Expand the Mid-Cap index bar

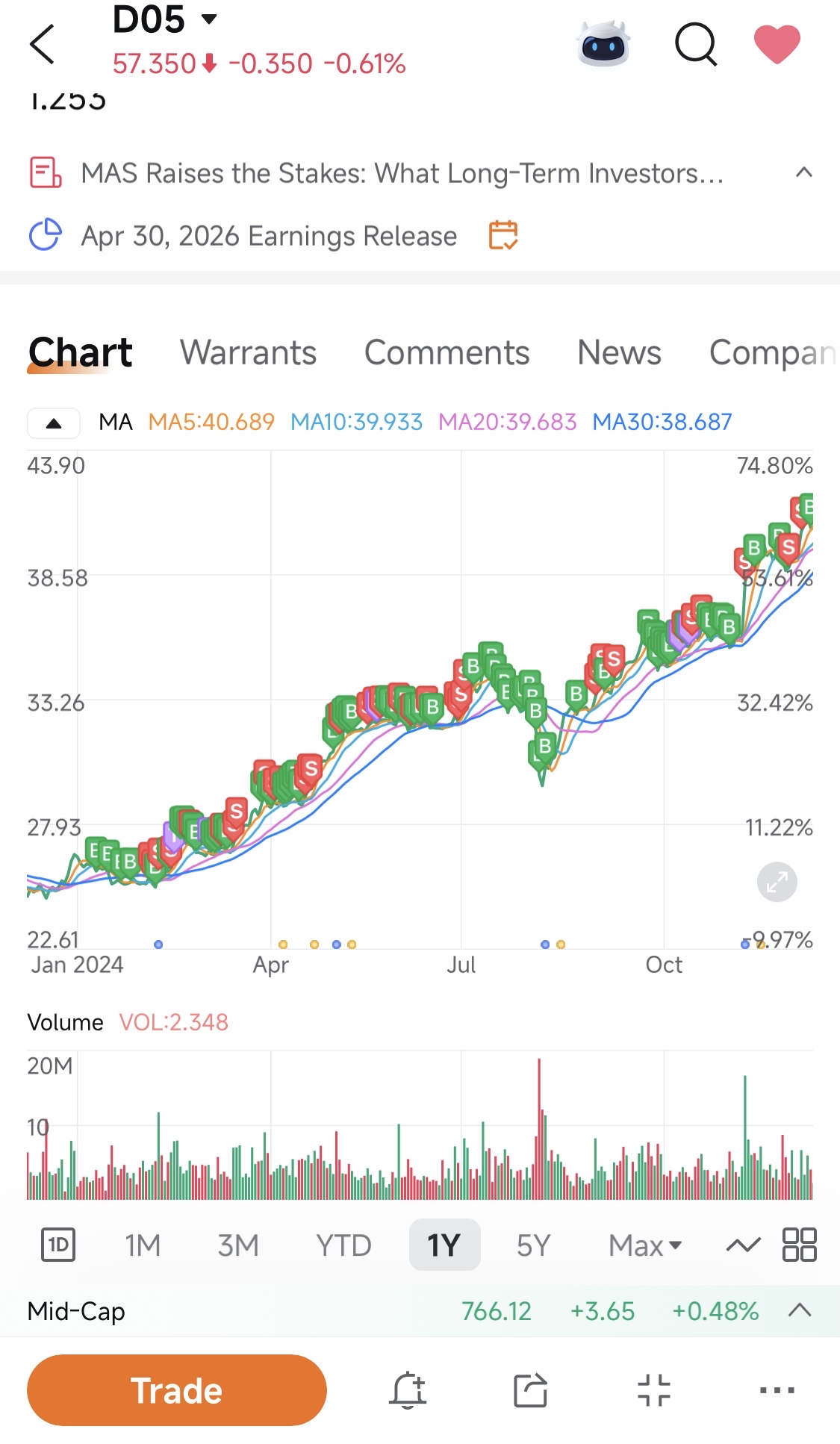click(x=799, y=1310)
